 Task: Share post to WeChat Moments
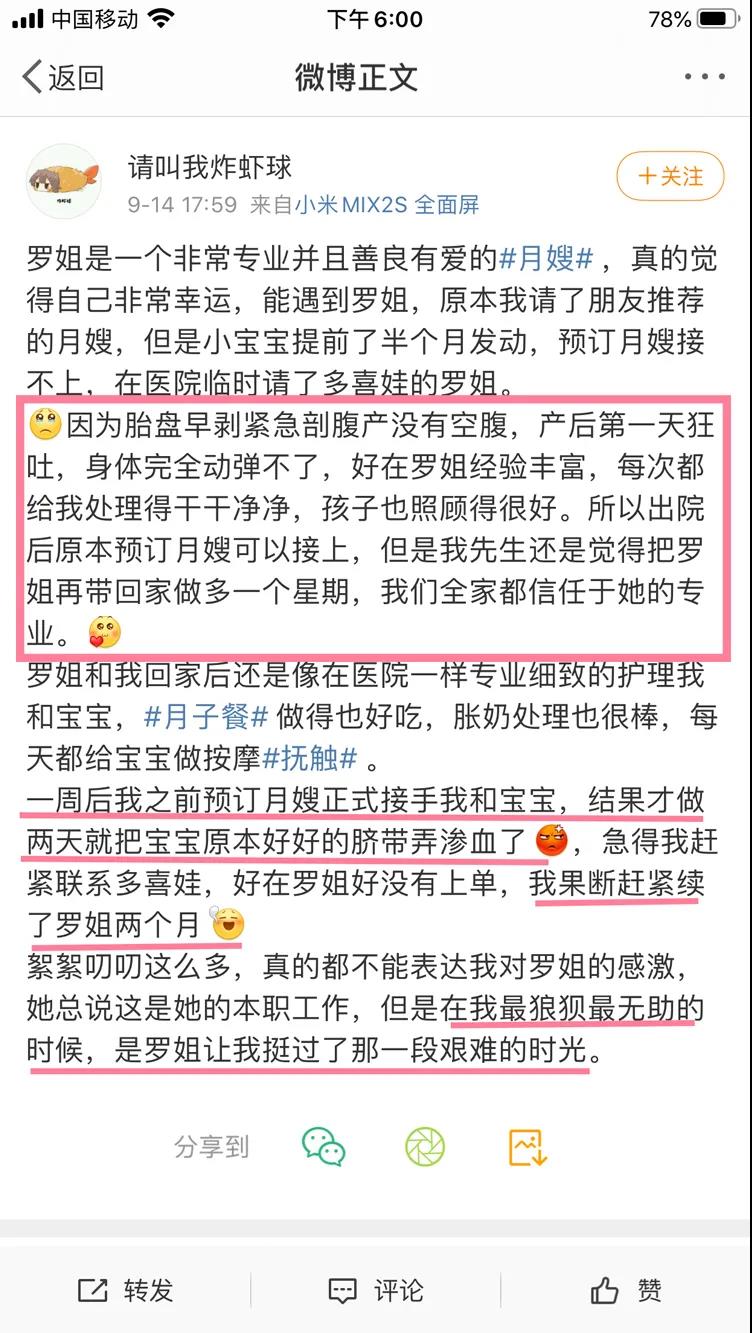(x=425, y=1147)
